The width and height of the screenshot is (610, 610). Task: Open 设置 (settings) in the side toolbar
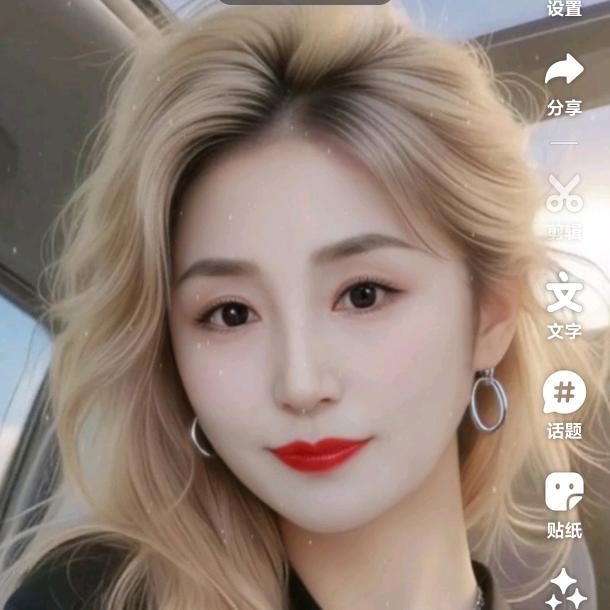click(564, 9)
